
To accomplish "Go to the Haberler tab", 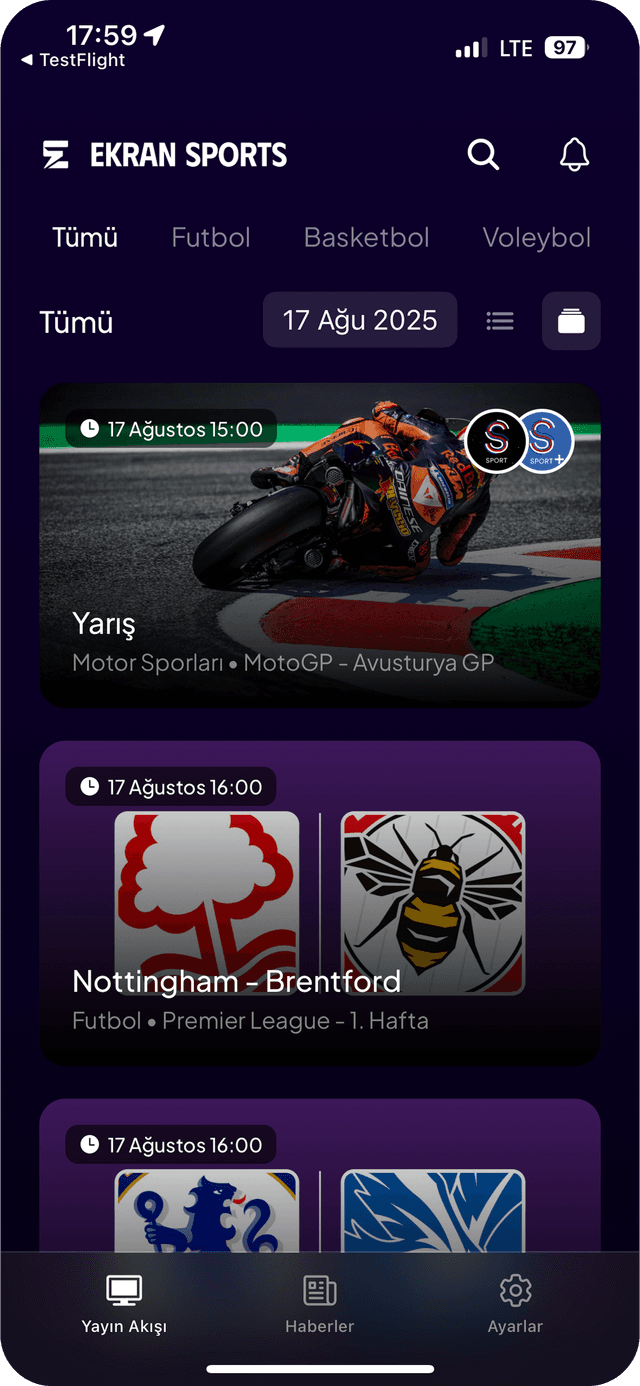I will click(x=320, y=1305).
